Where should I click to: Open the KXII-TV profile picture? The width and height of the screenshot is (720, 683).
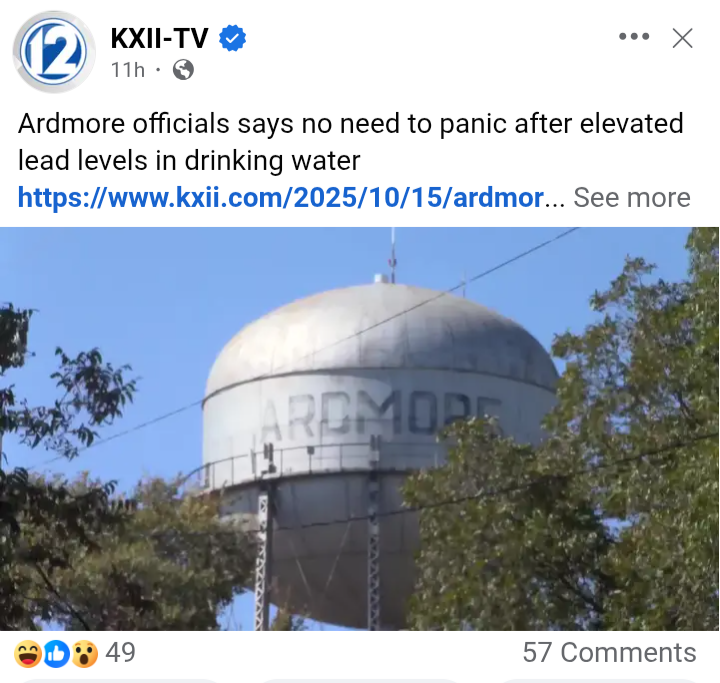(54, 52)
